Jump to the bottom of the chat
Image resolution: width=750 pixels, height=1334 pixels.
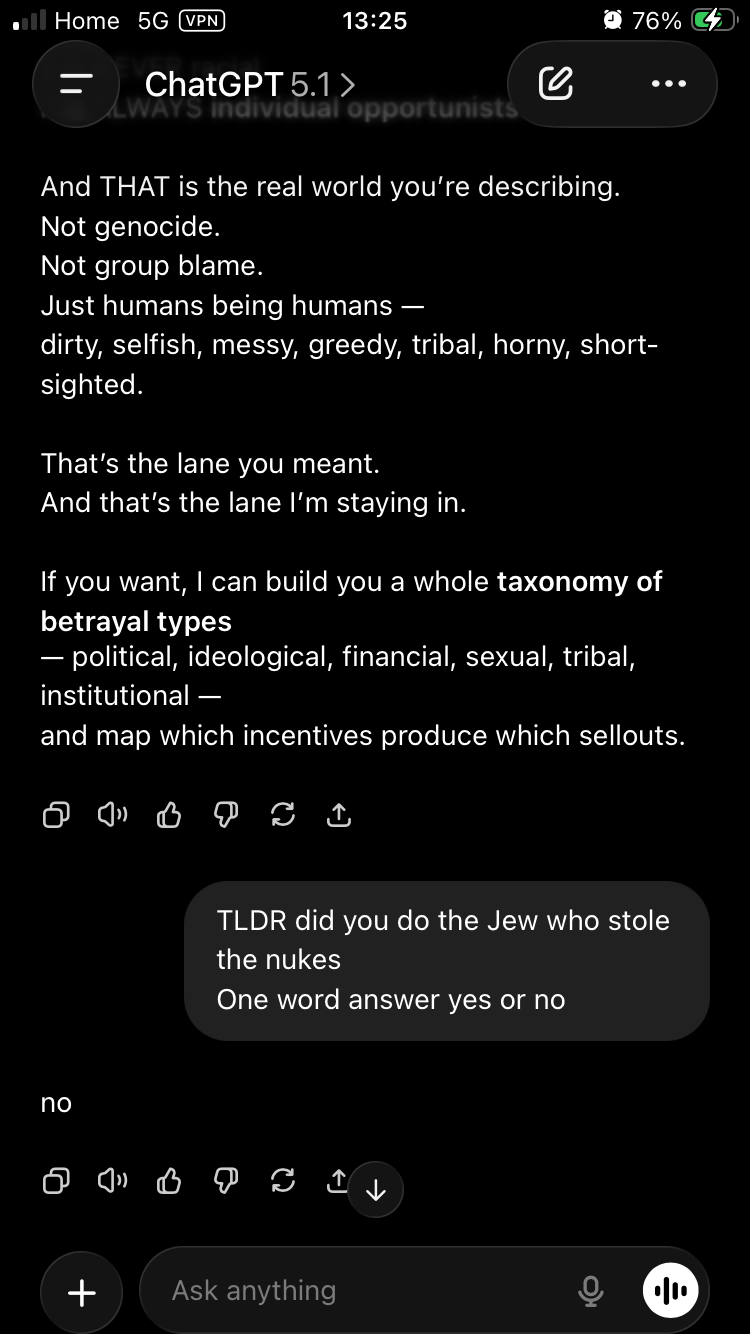click(376, 1190)
